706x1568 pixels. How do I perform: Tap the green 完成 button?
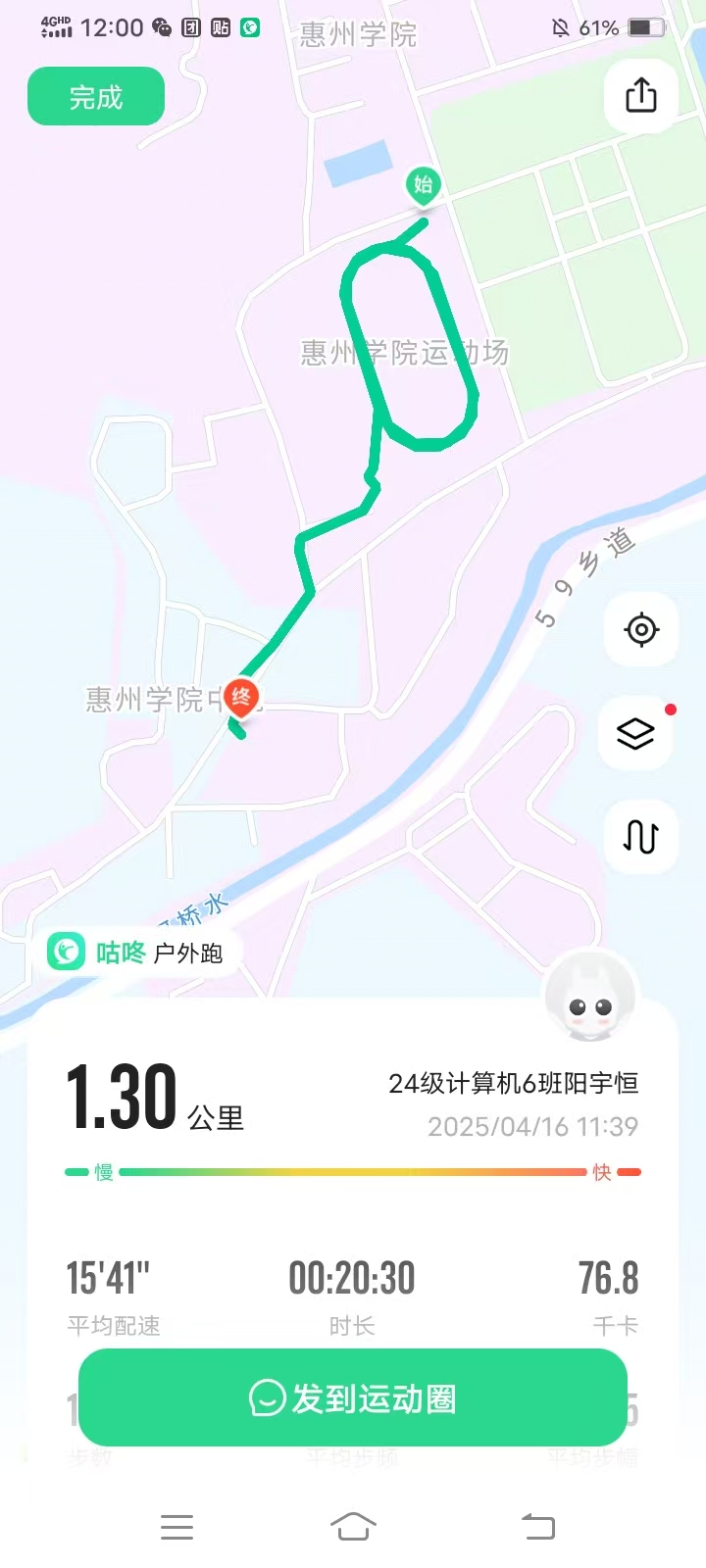coord(96,96)
